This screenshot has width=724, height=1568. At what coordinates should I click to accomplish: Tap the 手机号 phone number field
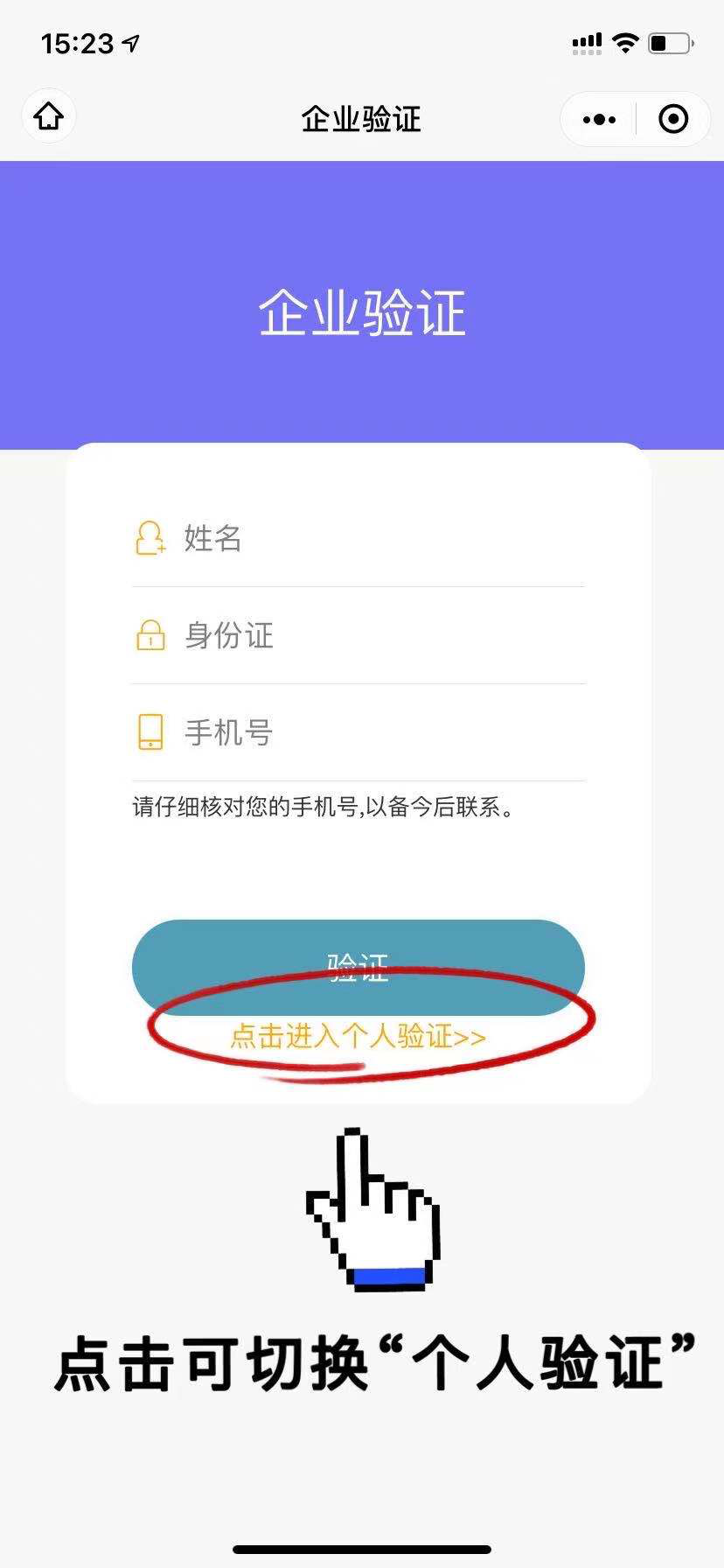coord(359,732)
